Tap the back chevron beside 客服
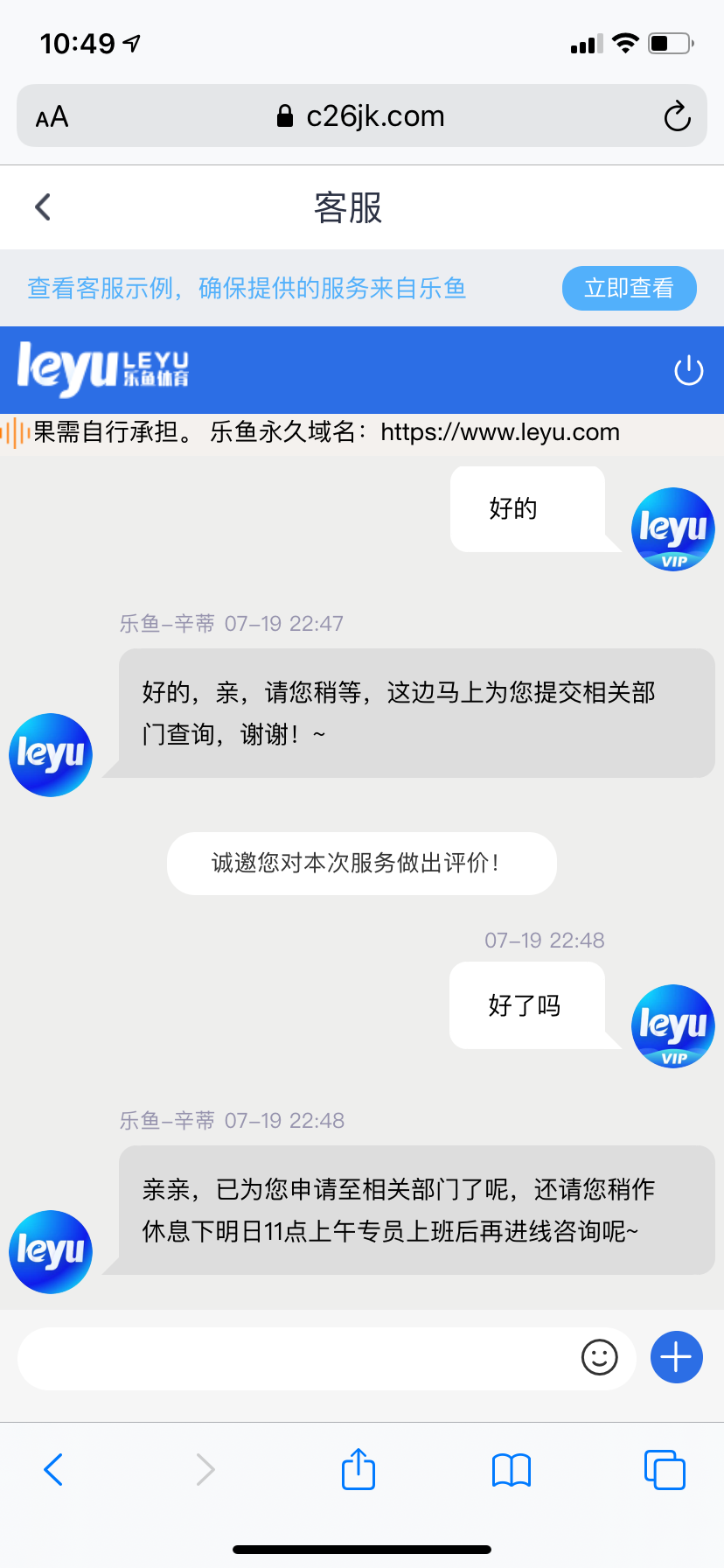 click(x=41, y=206)
